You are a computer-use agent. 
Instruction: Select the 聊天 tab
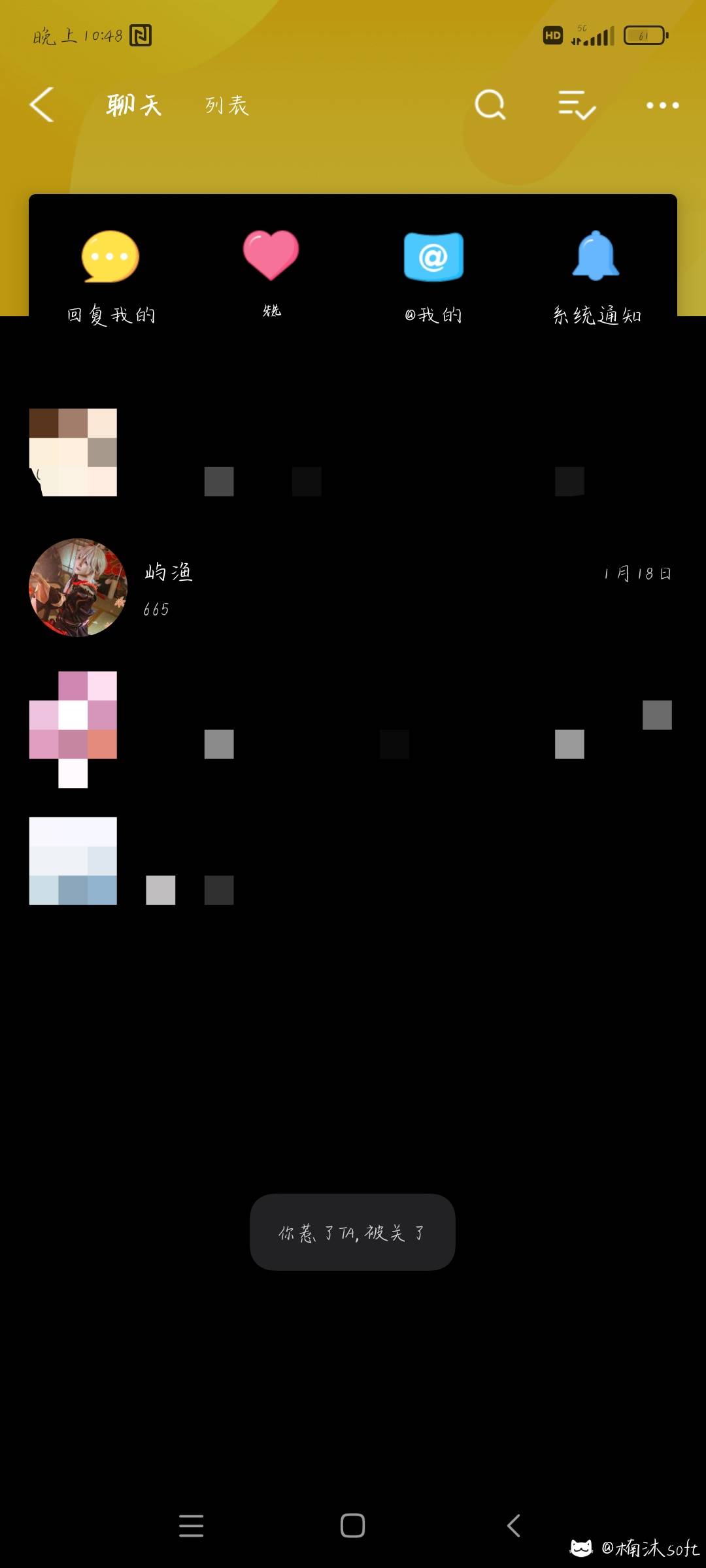tap(134, 105)
